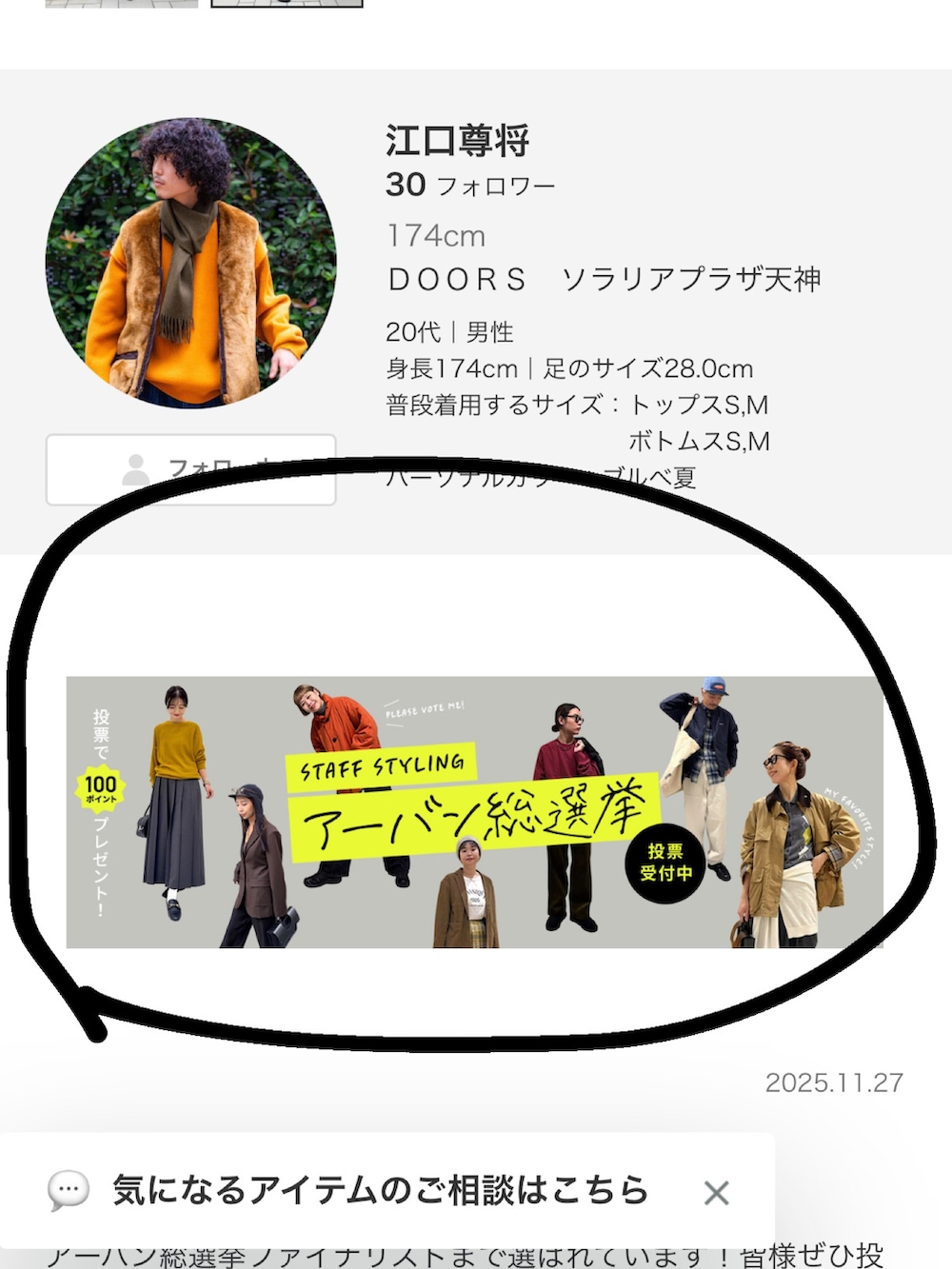The image size is (952, 1269).
Task: Open the DOORS ソラリアプラザ天神 shop link
Action: [604, 279]
